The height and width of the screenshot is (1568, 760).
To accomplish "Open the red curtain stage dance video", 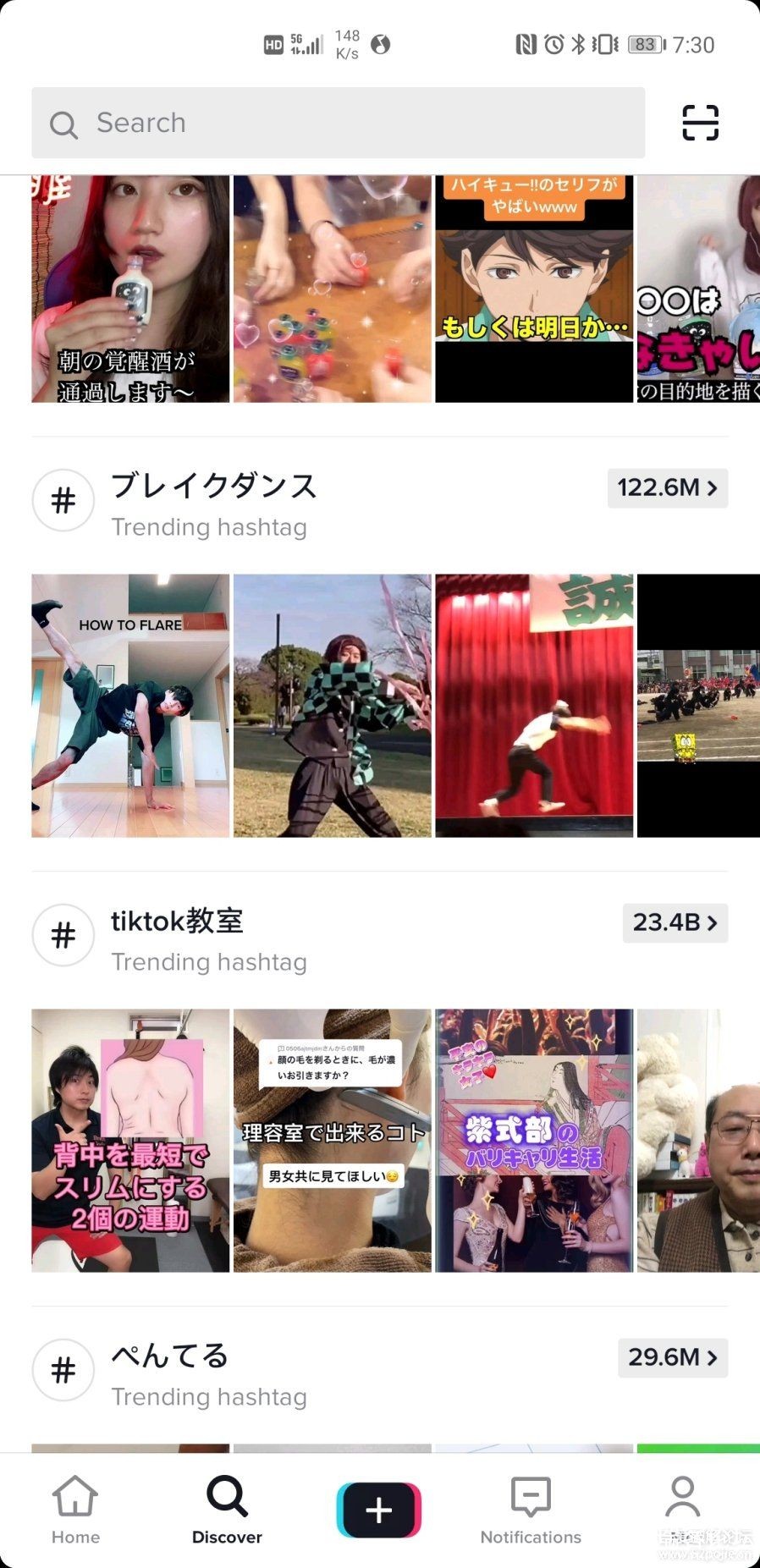I will [534, 706].
